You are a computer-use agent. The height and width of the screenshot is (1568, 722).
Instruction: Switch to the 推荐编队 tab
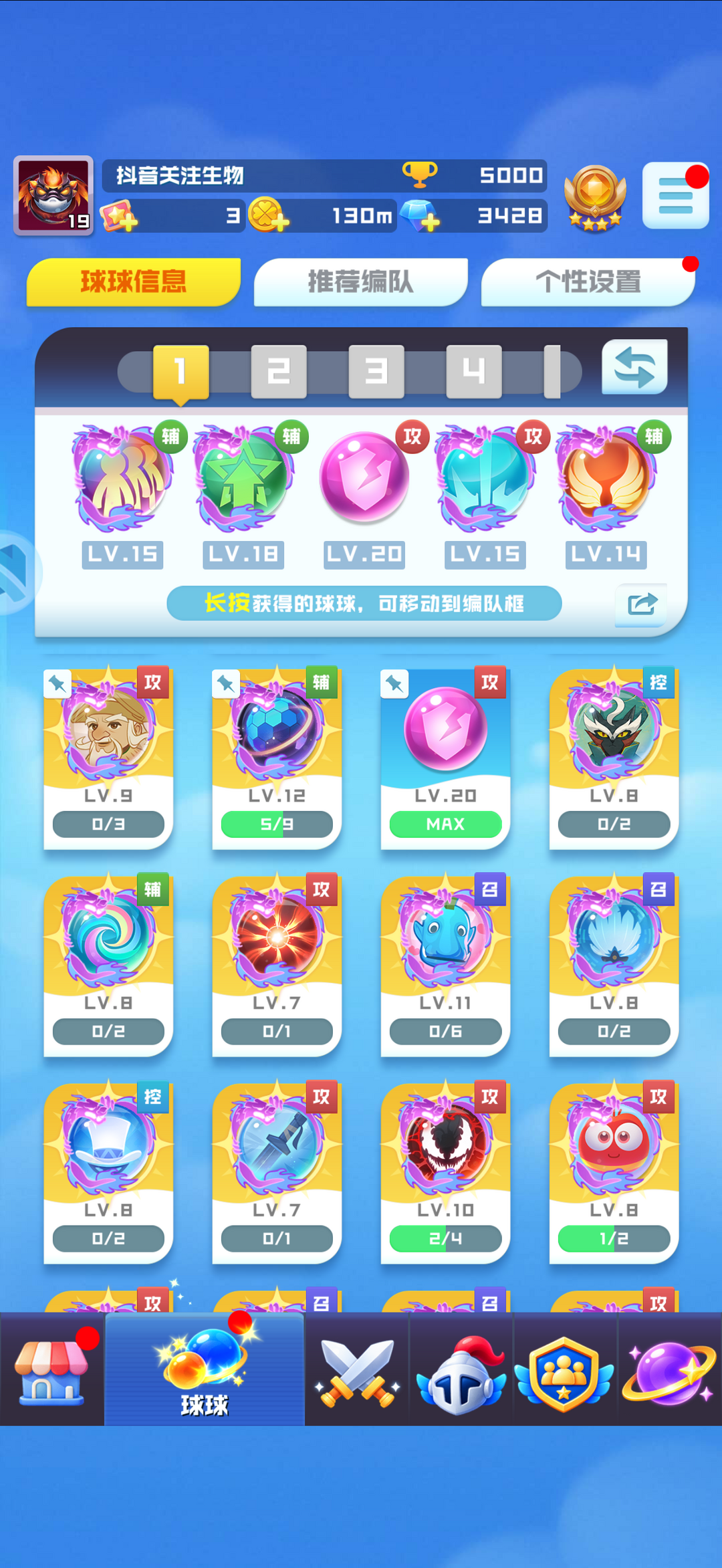[360, 282]
